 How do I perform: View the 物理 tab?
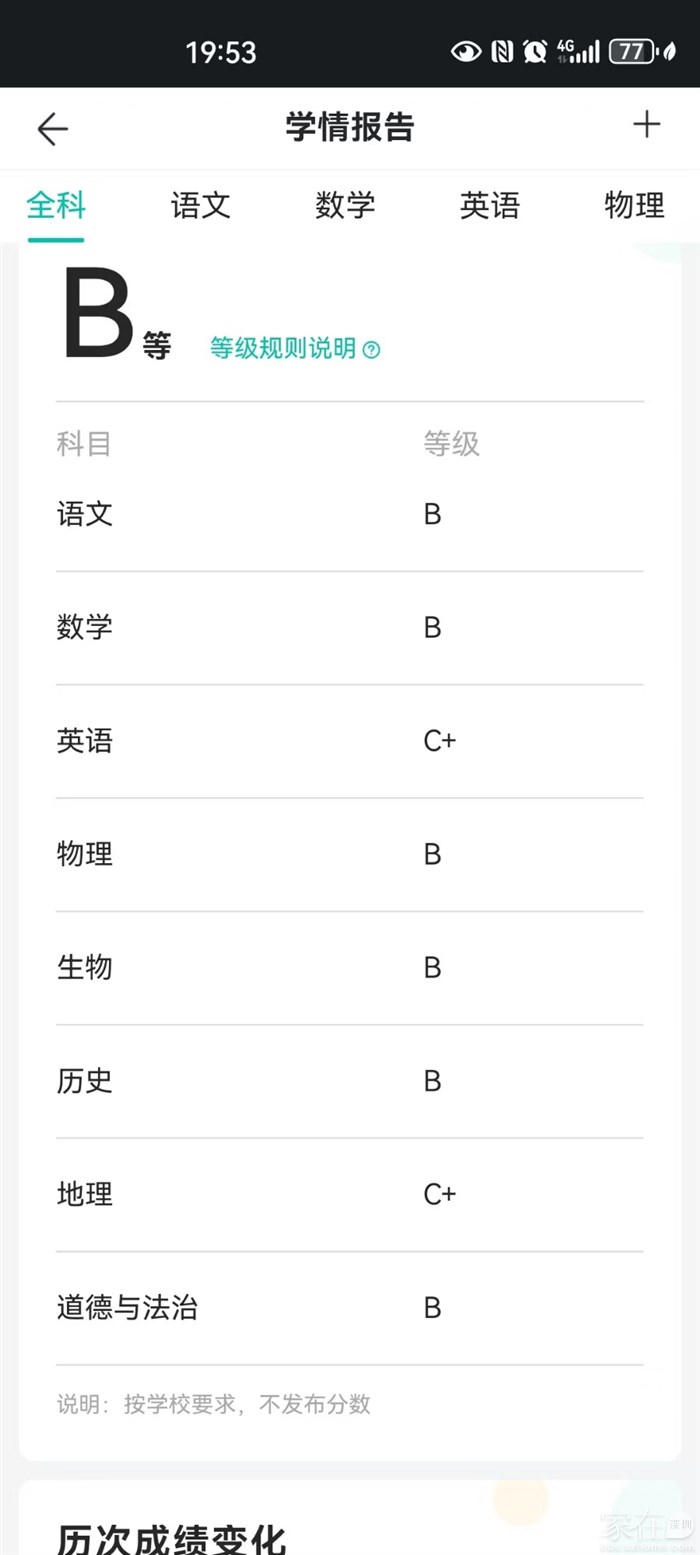point(634,206)
